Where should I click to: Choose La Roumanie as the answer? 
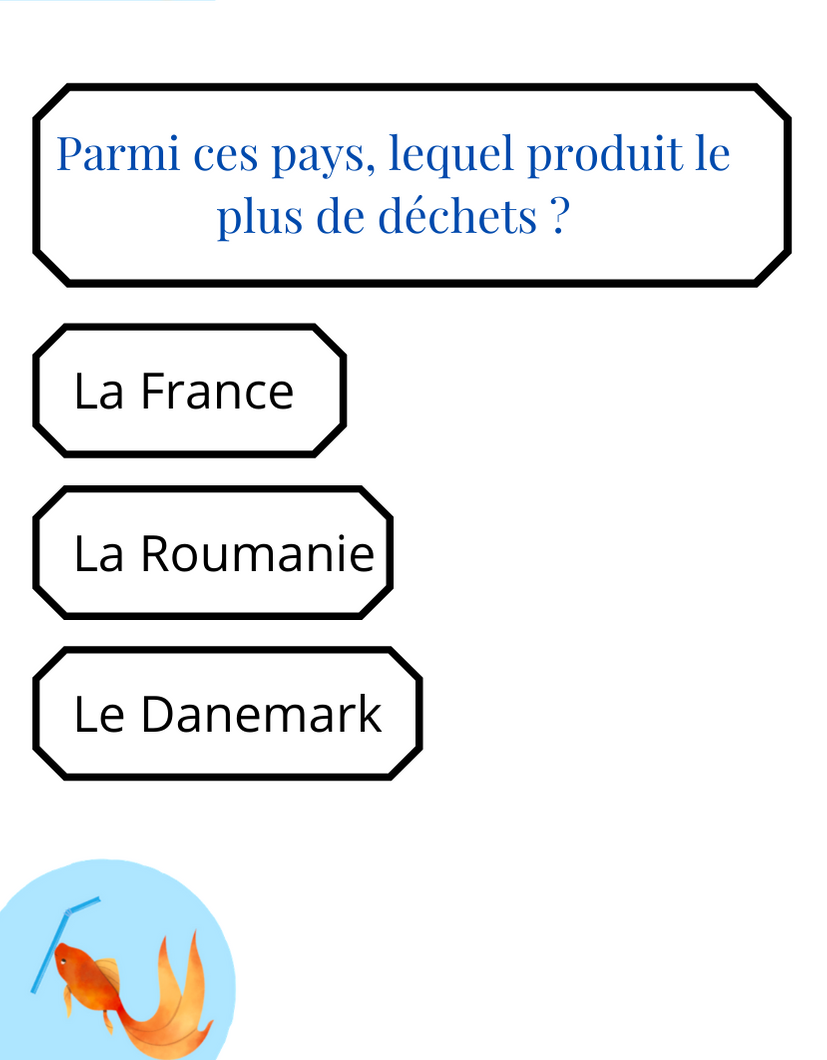213,553
